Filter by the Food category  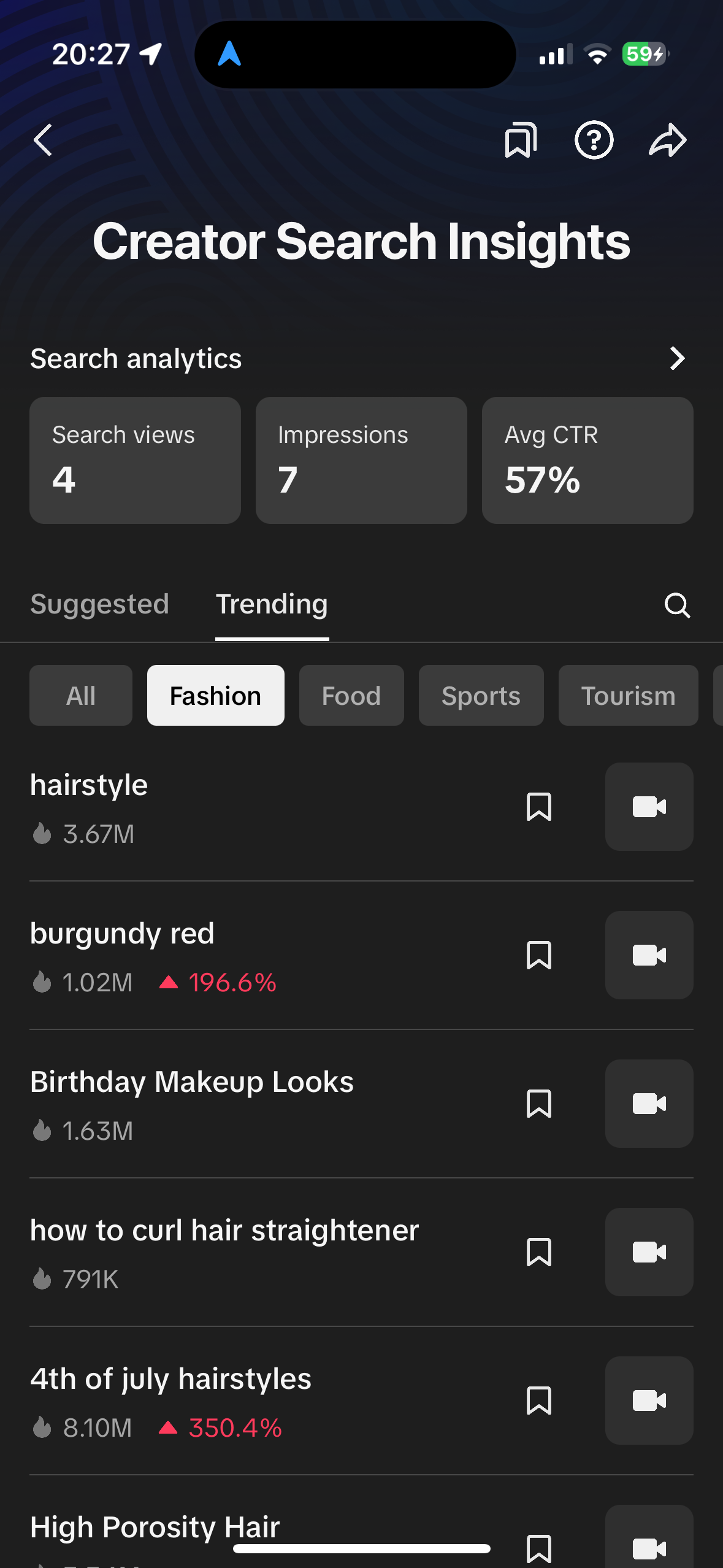351,696
